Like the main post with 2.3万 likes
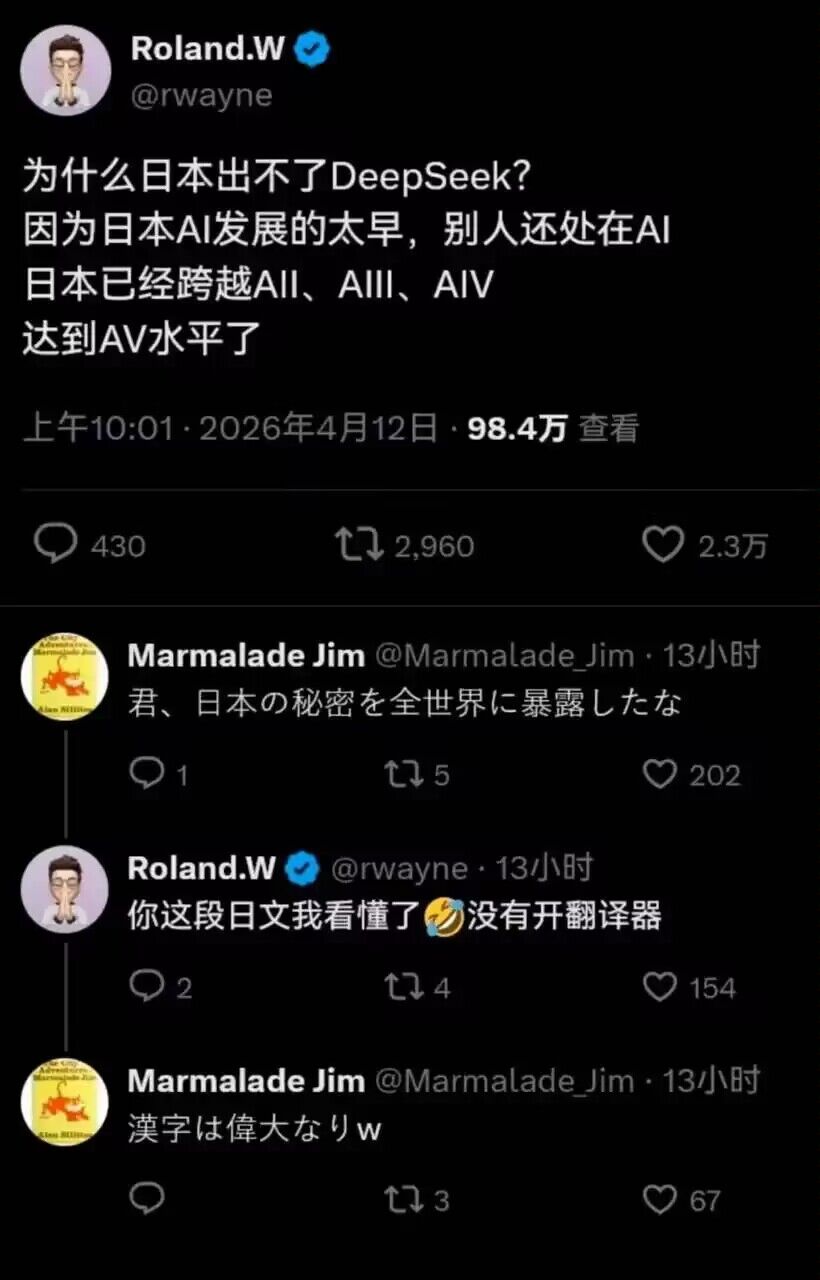 tap(661, 544)
